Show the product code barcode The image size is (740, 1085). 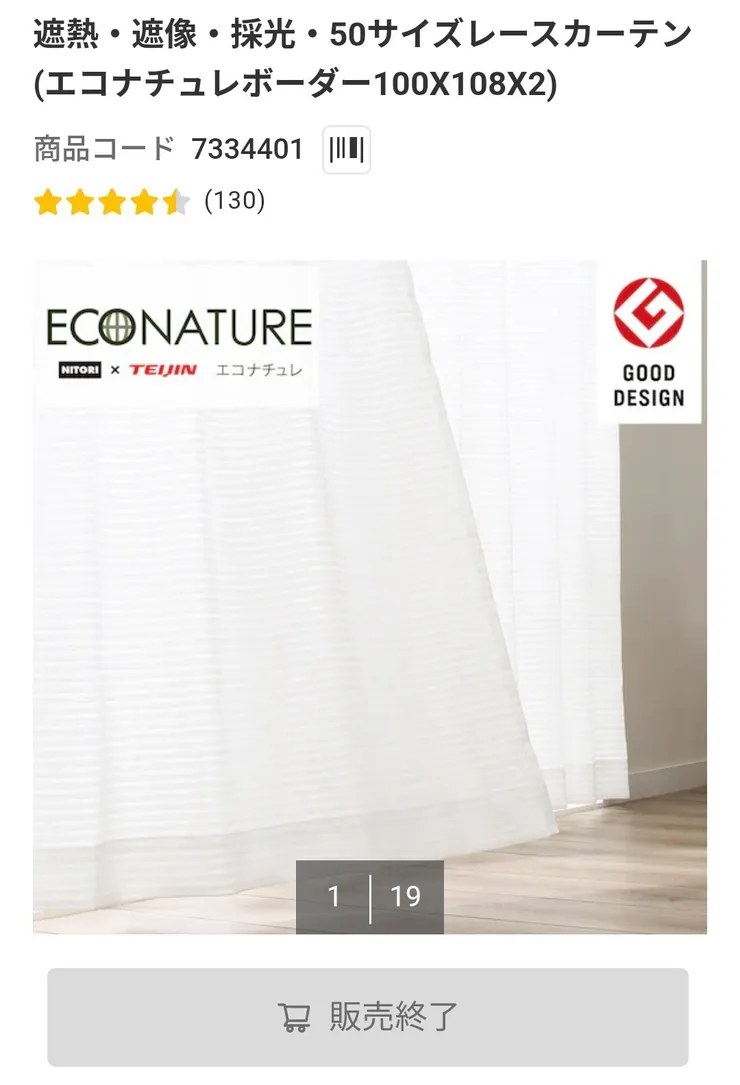347,150
